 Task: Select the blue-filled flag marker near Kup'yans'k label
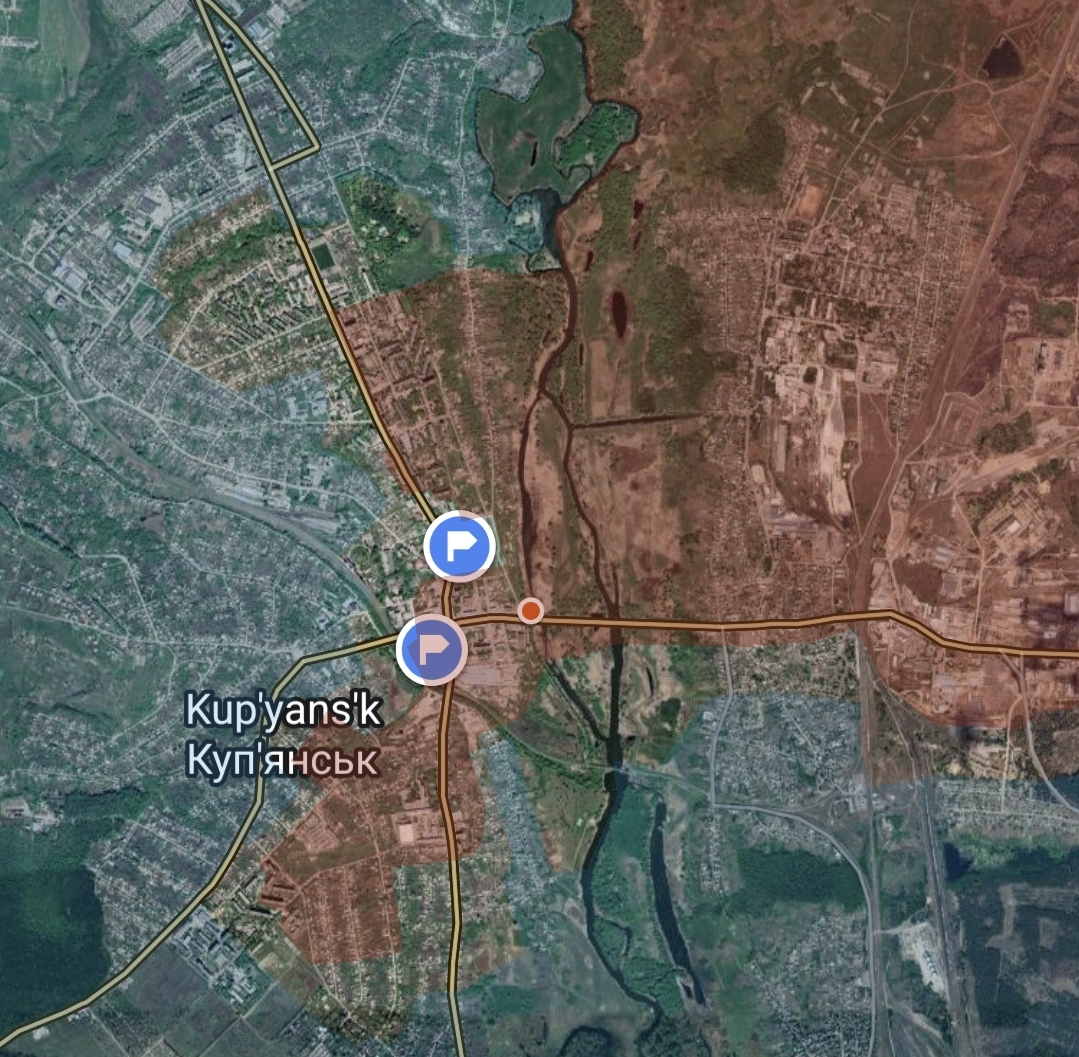[432, 650]
